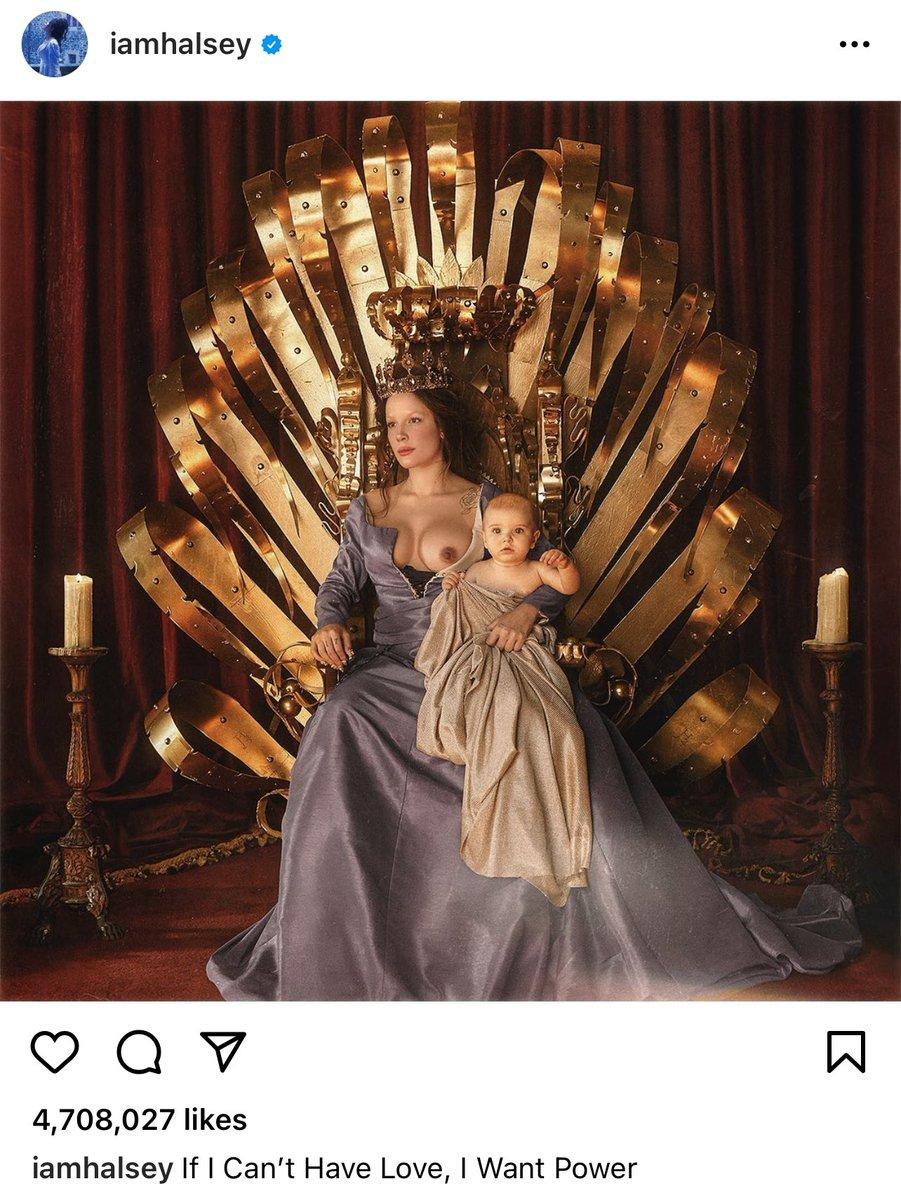Like the post with the heart icon
Screen dimensions: 901x1200
pos(55,1052)
